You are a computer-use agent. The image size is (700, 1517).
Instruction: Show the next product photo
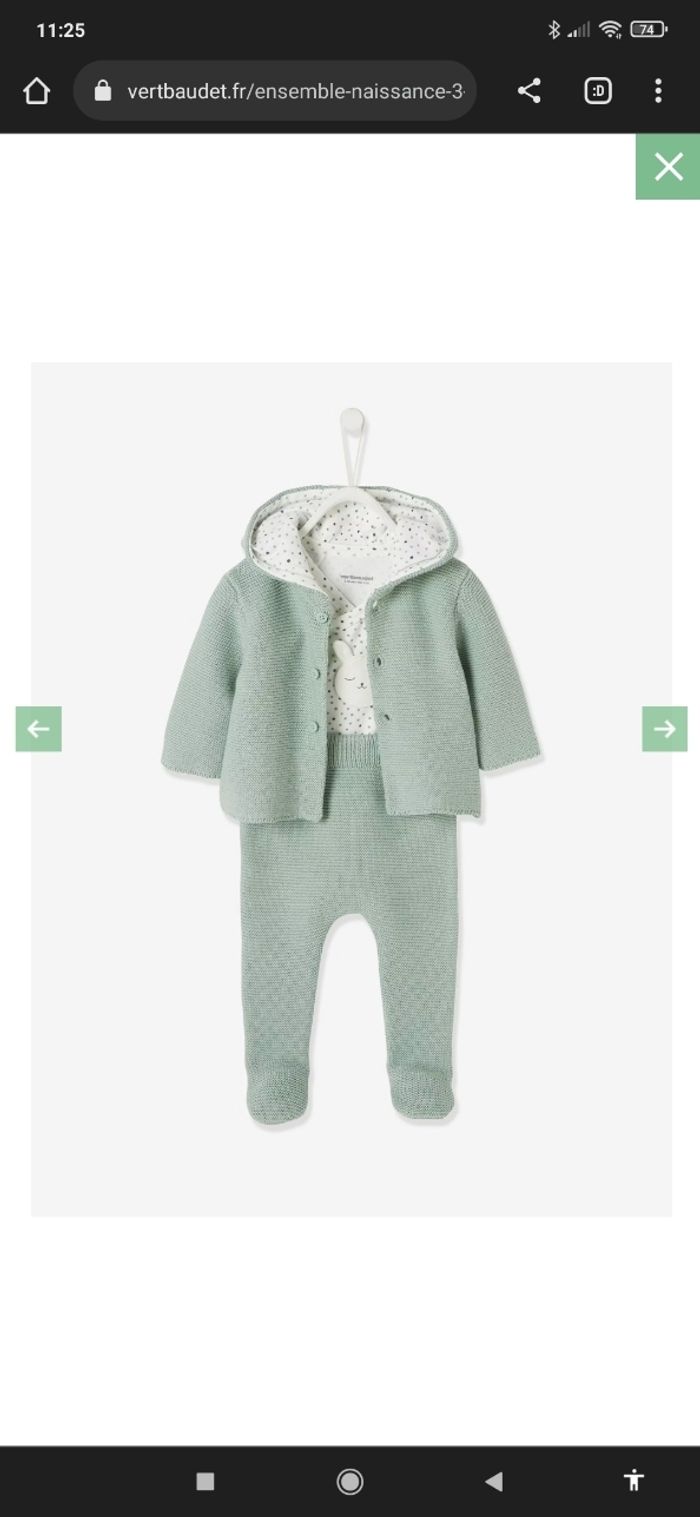click(665, 729)
